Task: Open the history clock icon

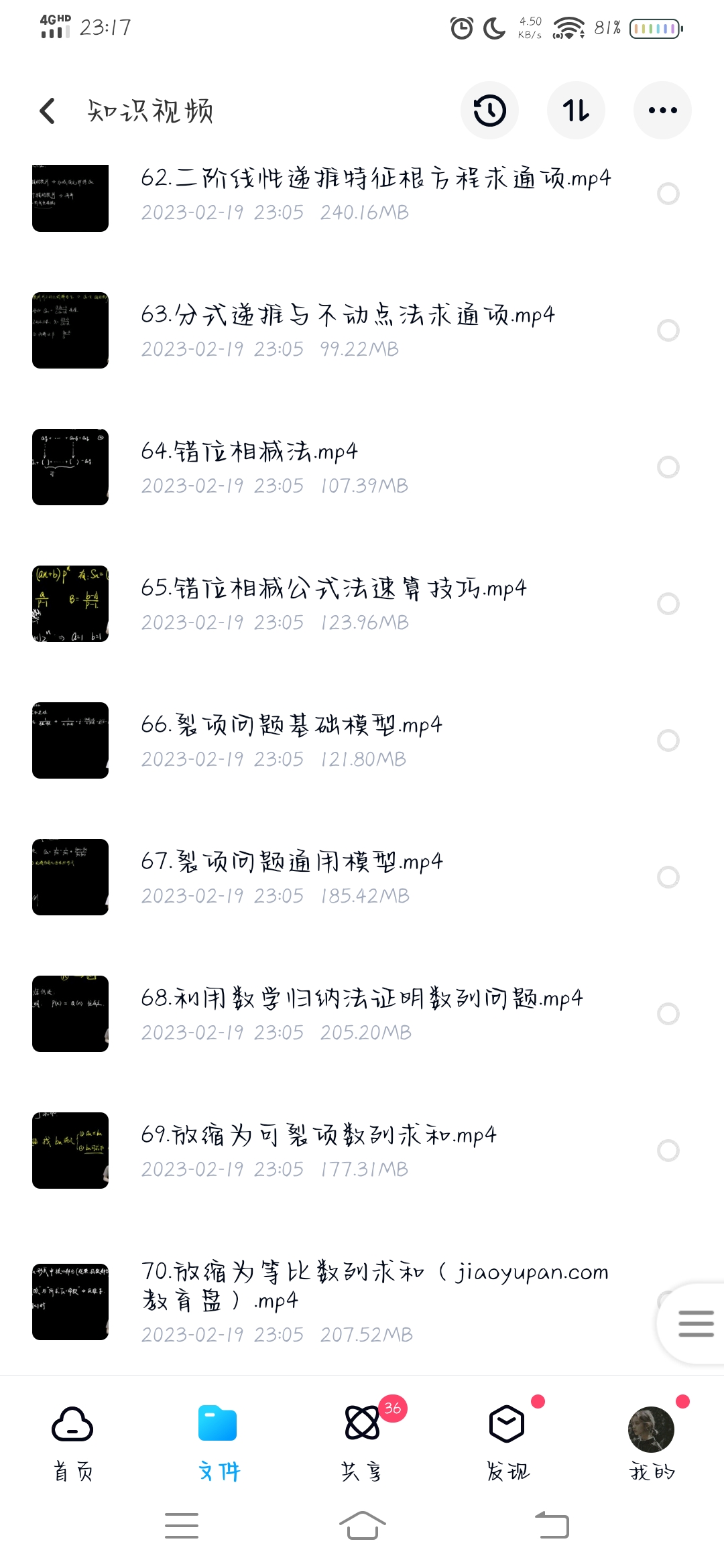Action: coord(489,111)
